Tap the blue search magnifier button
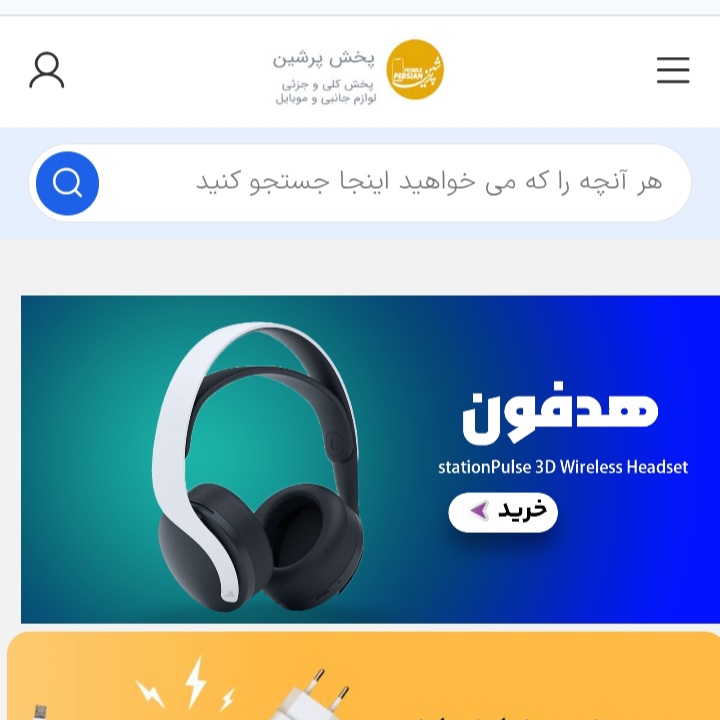The image size is (720, 720). (x=67, y=183)
